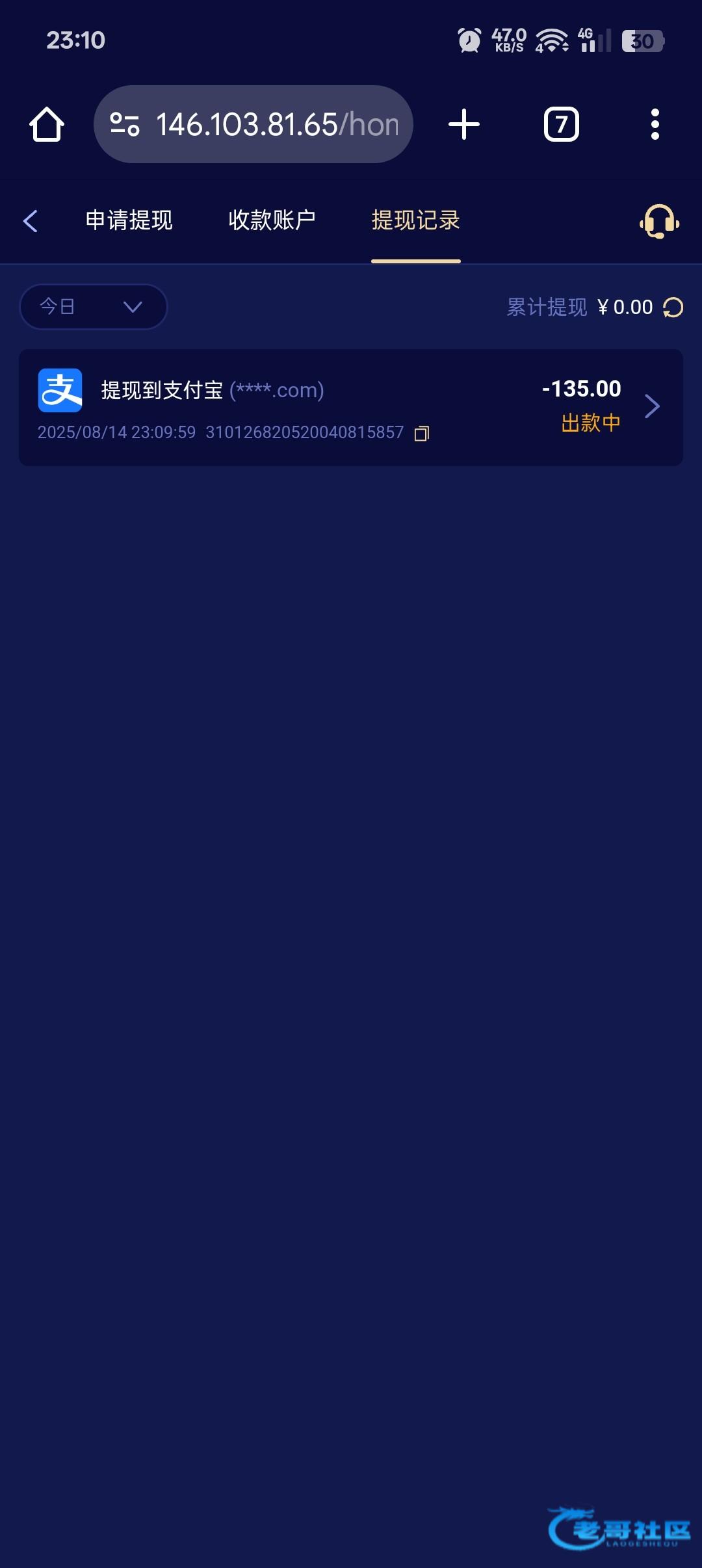Contact customer service via headset icon
The height and width of the screenshot is (1568, 702).
click(x=660, y=222)
